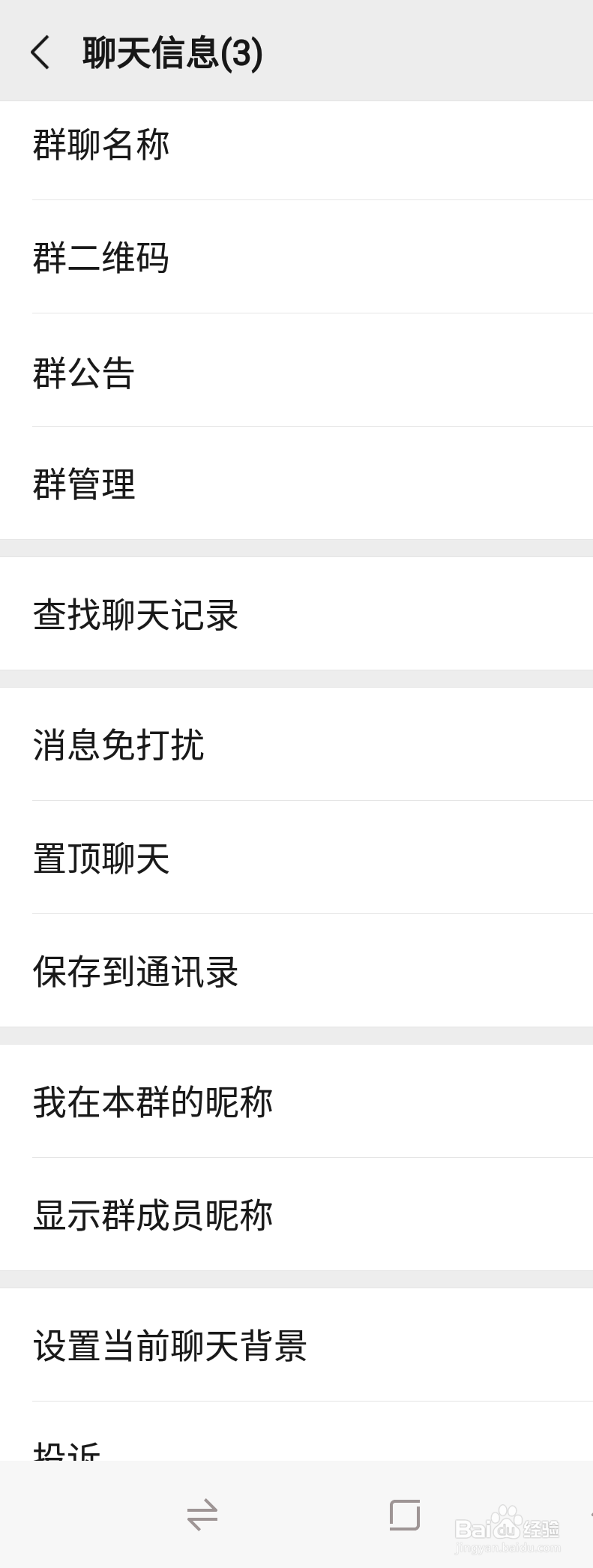Tap the Android home navigation icon
Viewport: 593px width, 1568px height.
(x=403, y=1514)
